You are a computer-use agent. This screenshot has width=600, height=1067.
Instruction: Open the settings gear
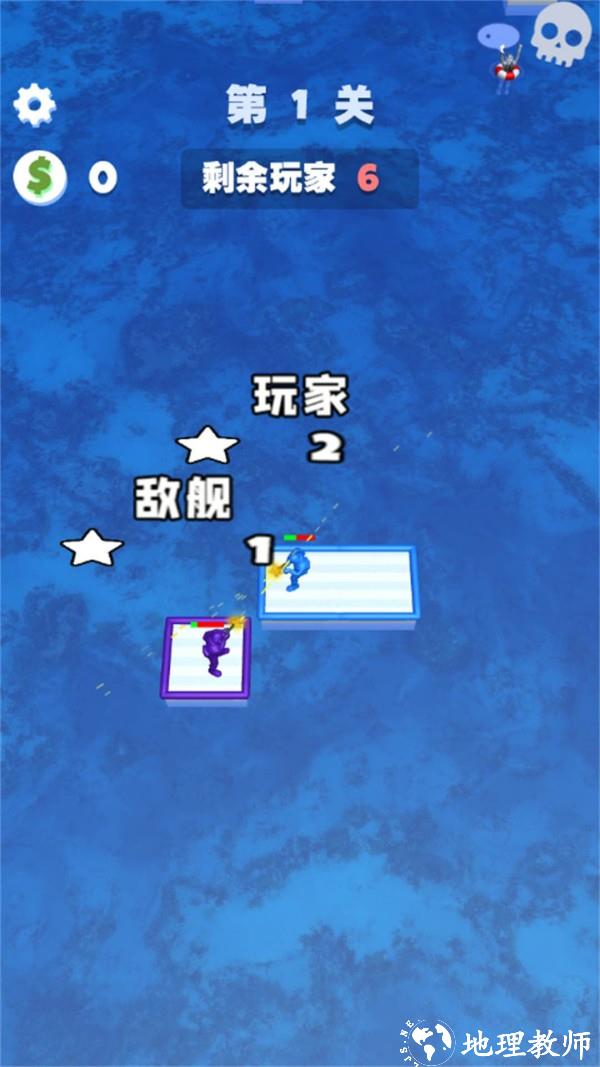[x=35, y=105]
